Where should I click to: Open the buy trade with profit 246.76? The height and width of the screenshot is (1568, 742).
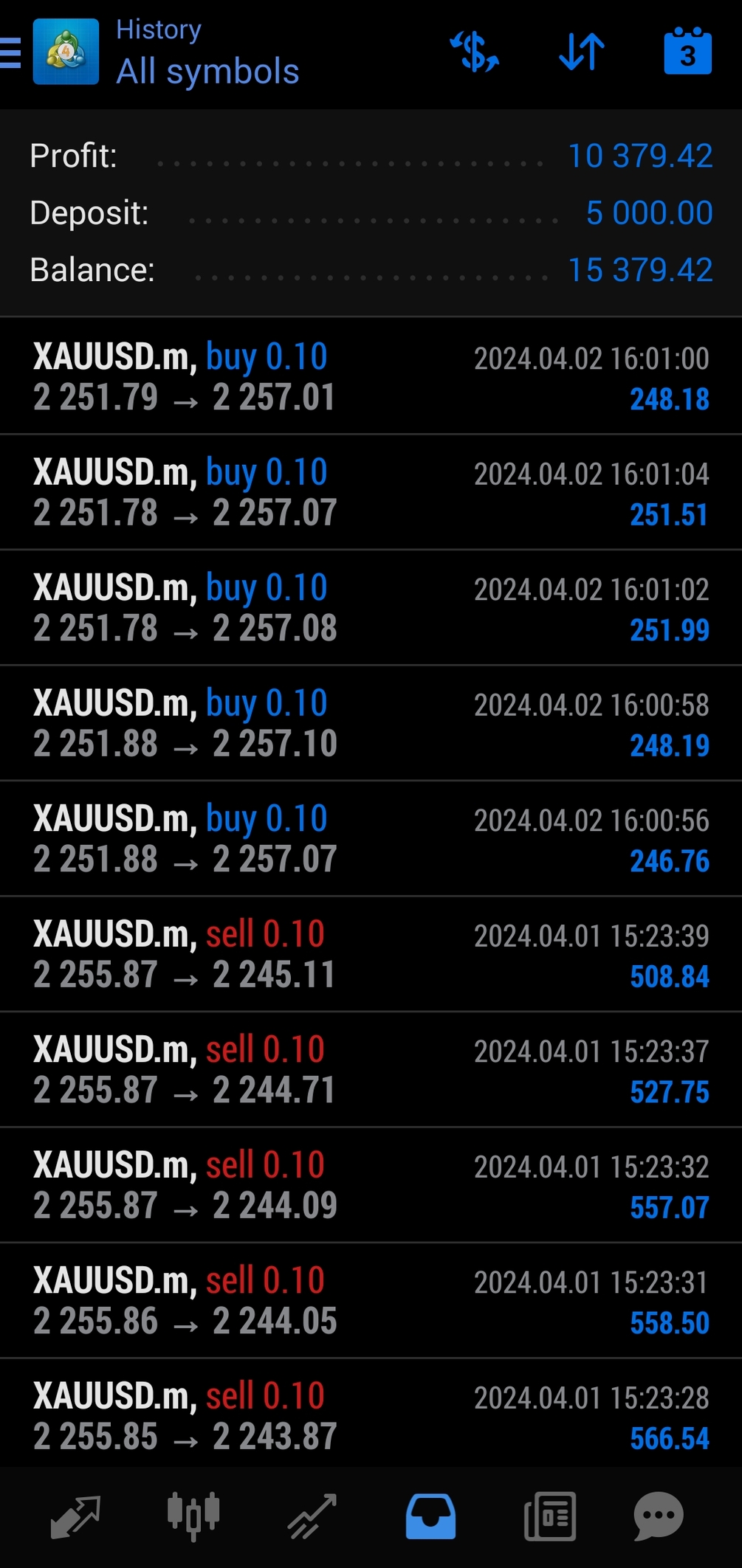[371, 839]
